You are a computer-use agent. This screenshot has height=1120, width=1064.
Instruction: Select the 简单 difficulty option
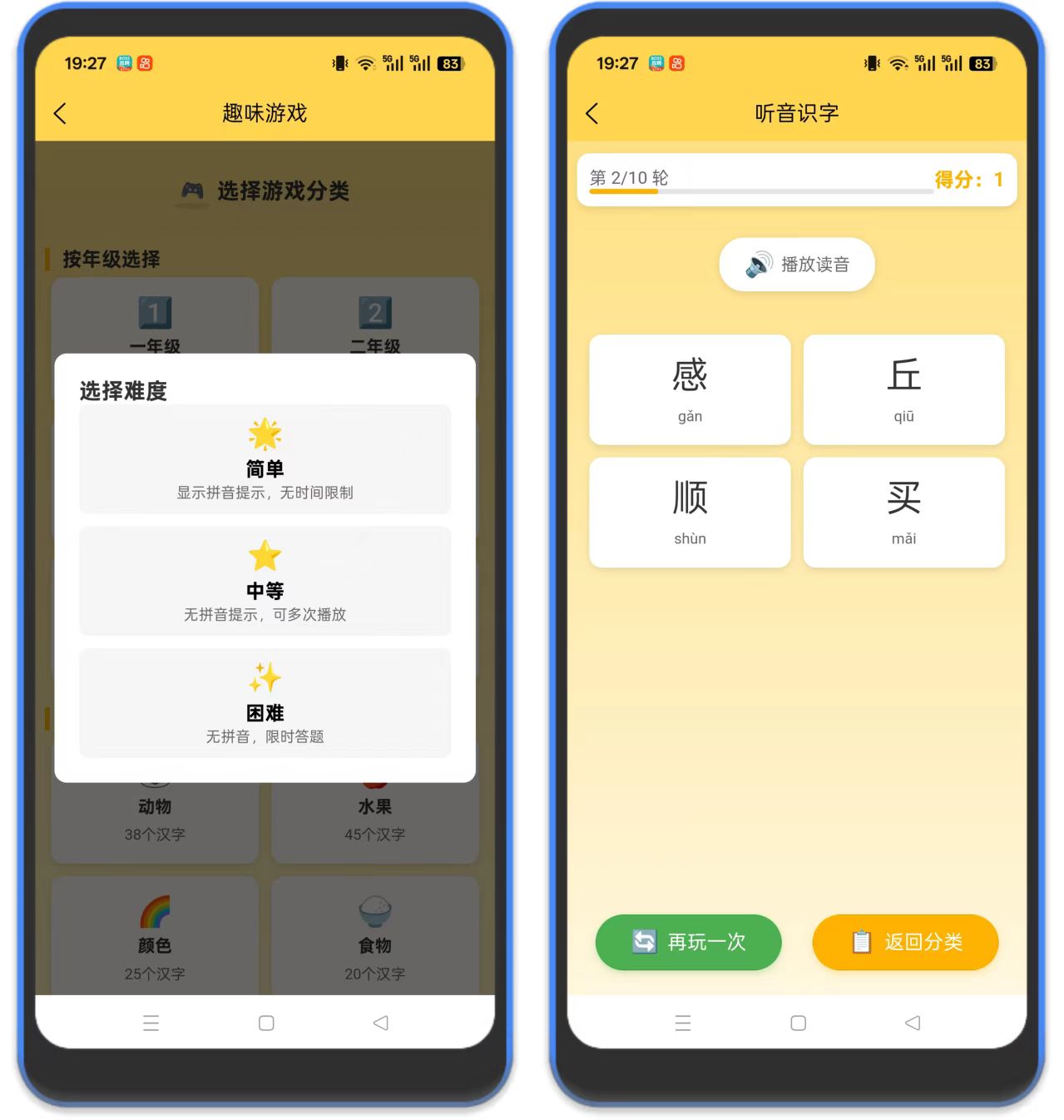coord(264,458)
